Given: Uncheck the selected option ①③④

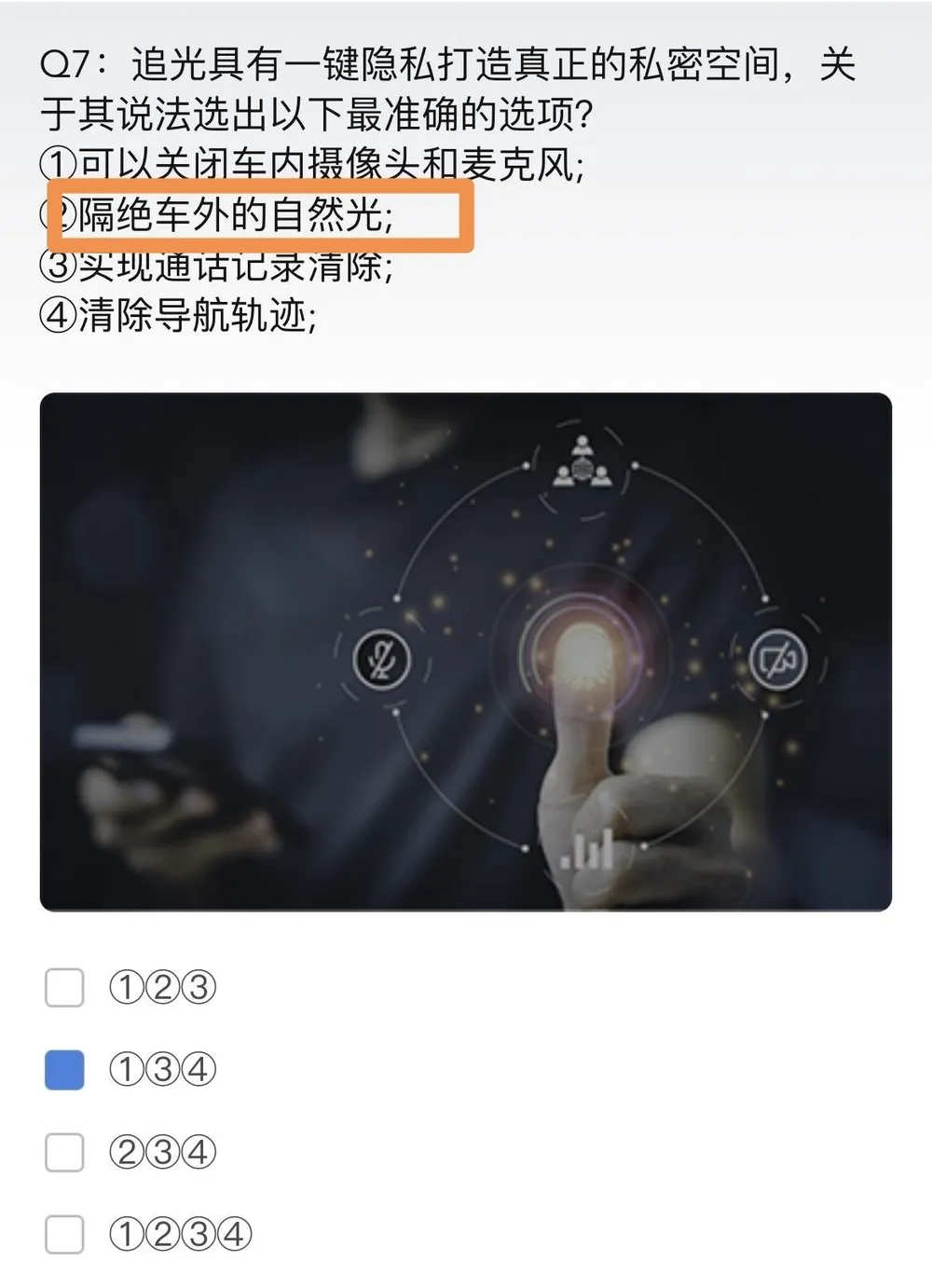Looking at the screenshot, I should (x=64, y=1070).
